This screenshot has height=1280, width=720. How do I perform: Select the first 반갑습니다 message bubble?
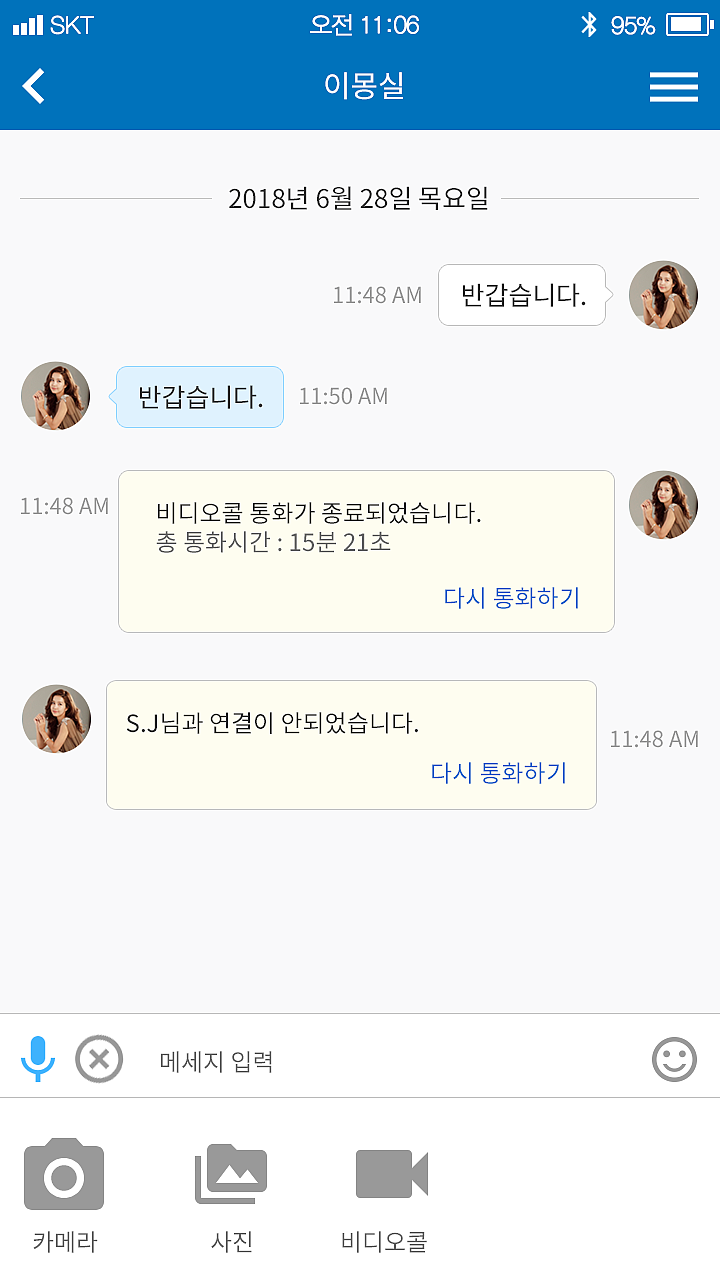[521, 295]
